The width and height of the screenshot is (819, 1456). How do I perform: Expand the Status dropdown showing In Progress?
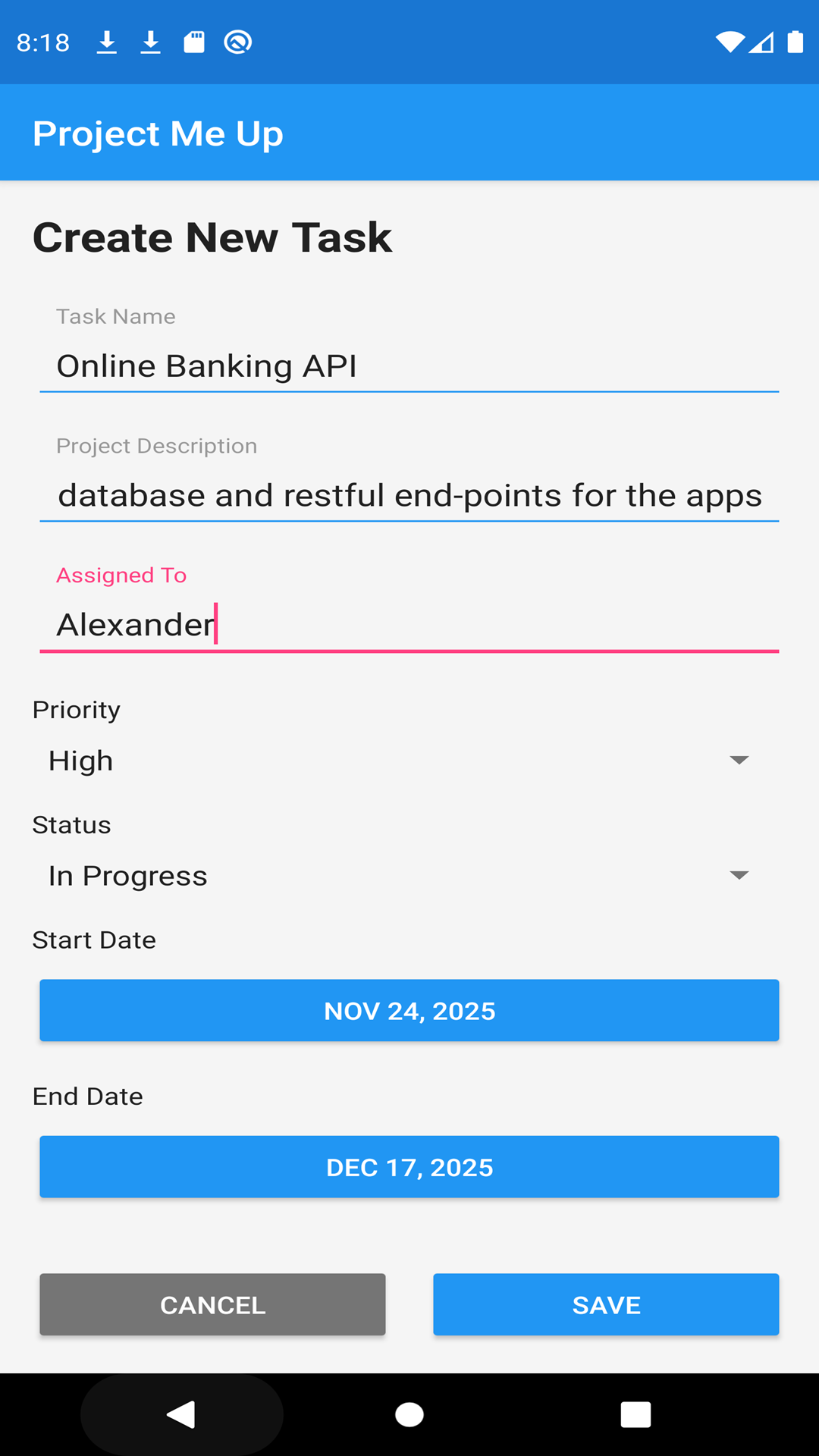399,876
